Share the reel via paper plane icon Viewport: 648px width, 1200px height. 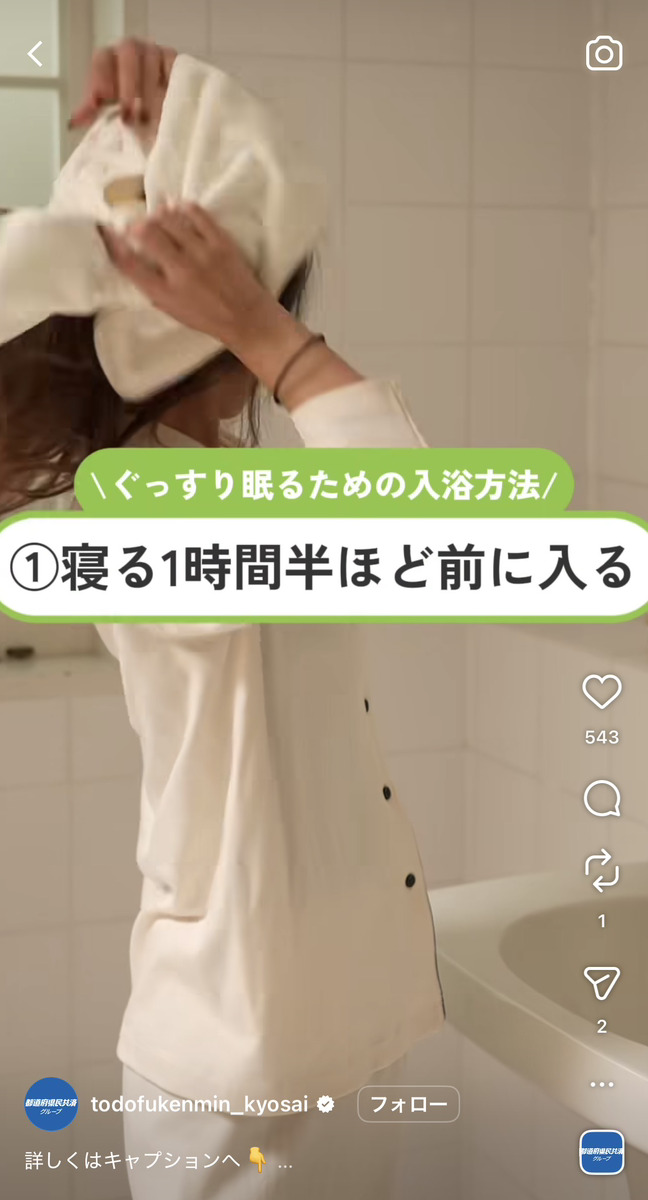click(602, 982)
